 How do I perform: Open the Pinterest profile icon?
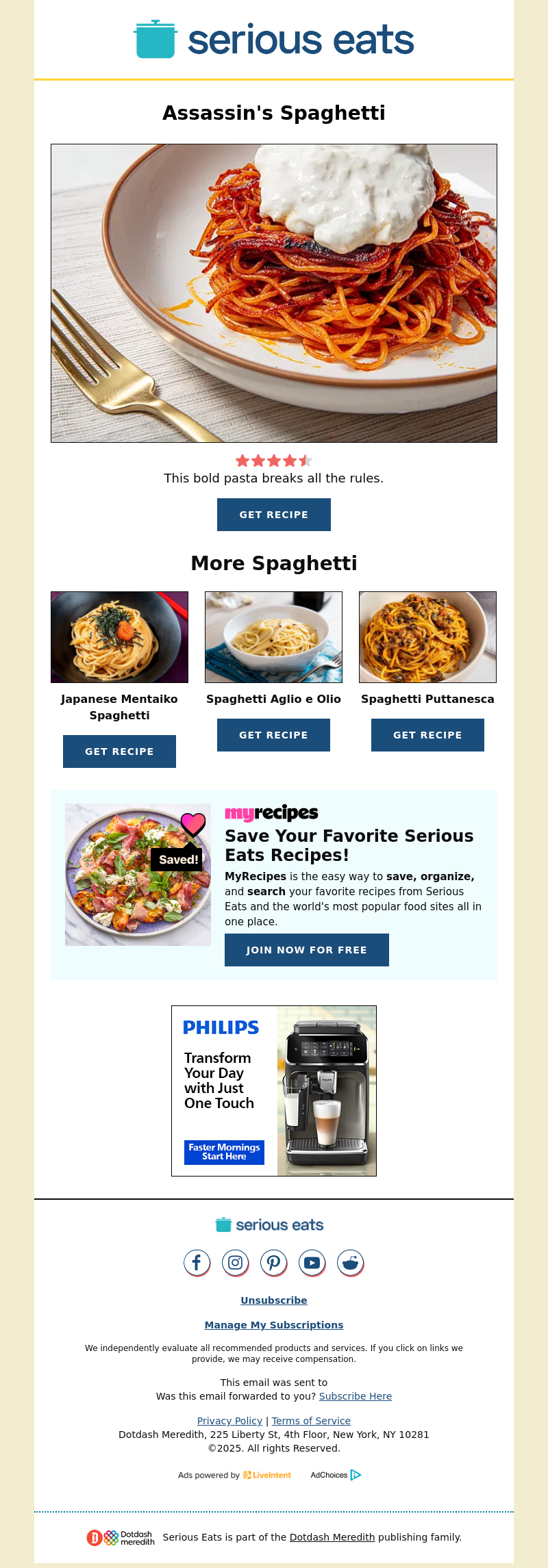pos(273,1263)
